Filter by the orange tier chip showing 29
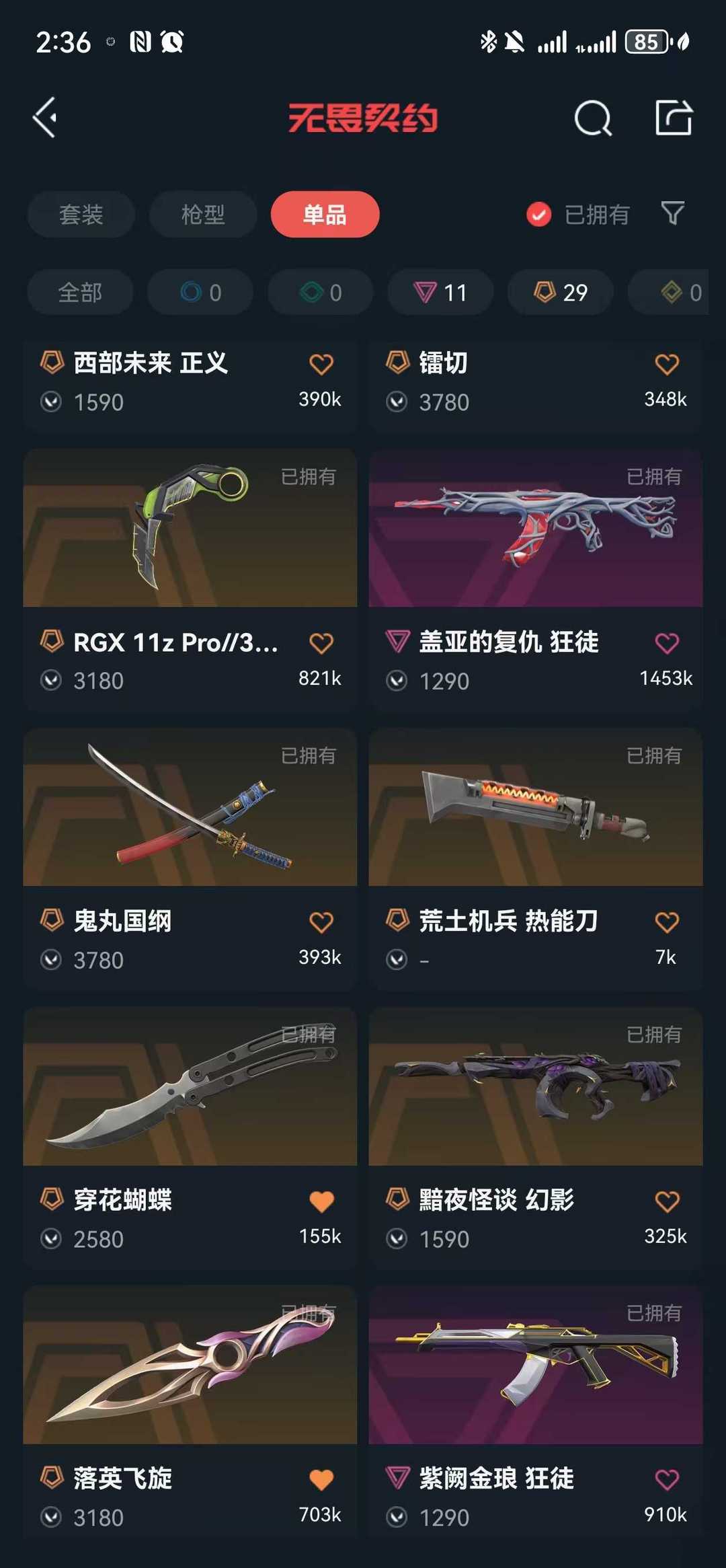 coord(561,292)
